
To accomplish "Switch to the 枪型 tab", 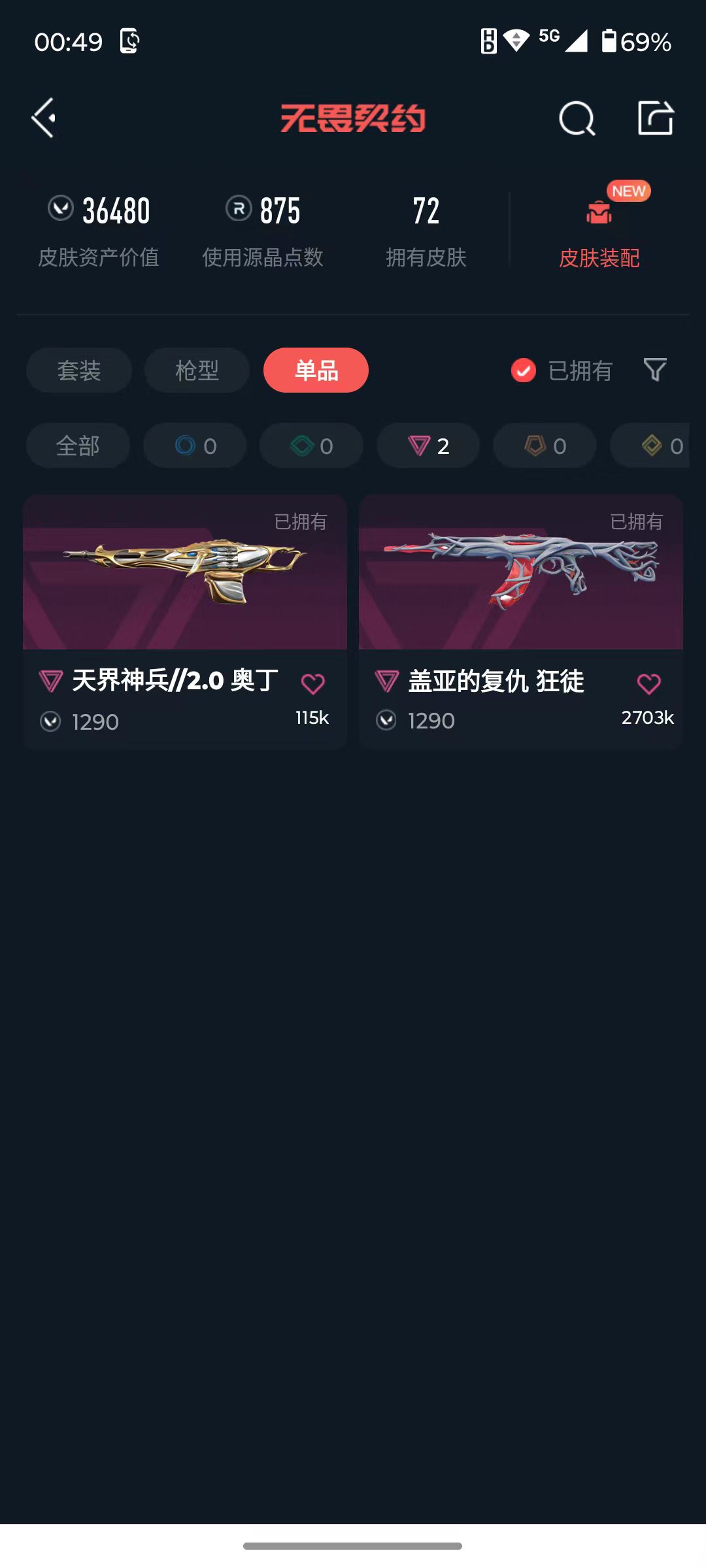I will pos(197,370).
